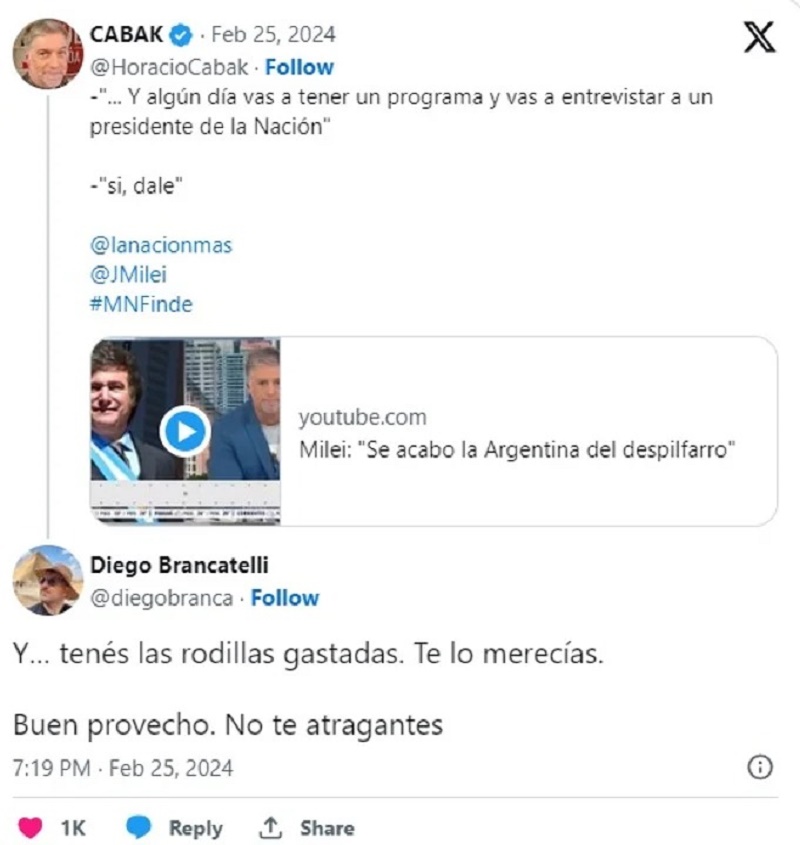Open Diego Brancatelli's profile picture

click(x=47, y=580)
